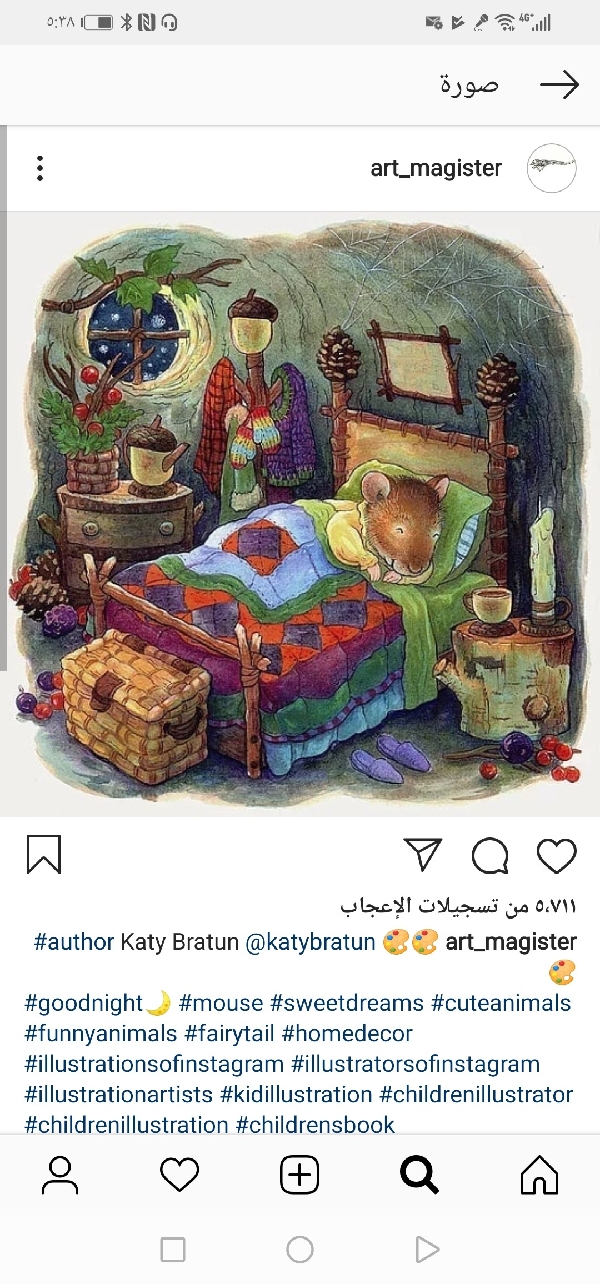Switch to the search tab
The width and height of the screenshot is (600, 1284).
(419, 1175)
